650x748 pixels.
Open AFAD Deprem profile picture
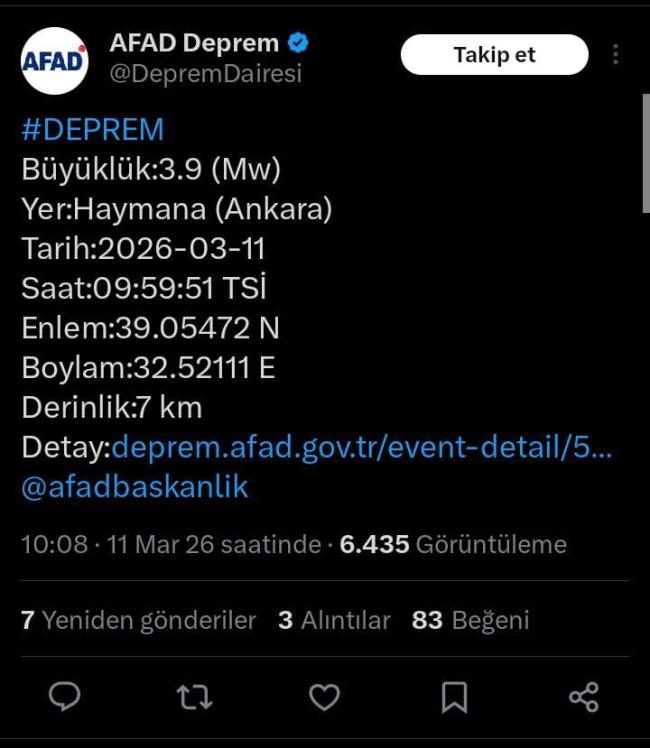click(54, 61)
